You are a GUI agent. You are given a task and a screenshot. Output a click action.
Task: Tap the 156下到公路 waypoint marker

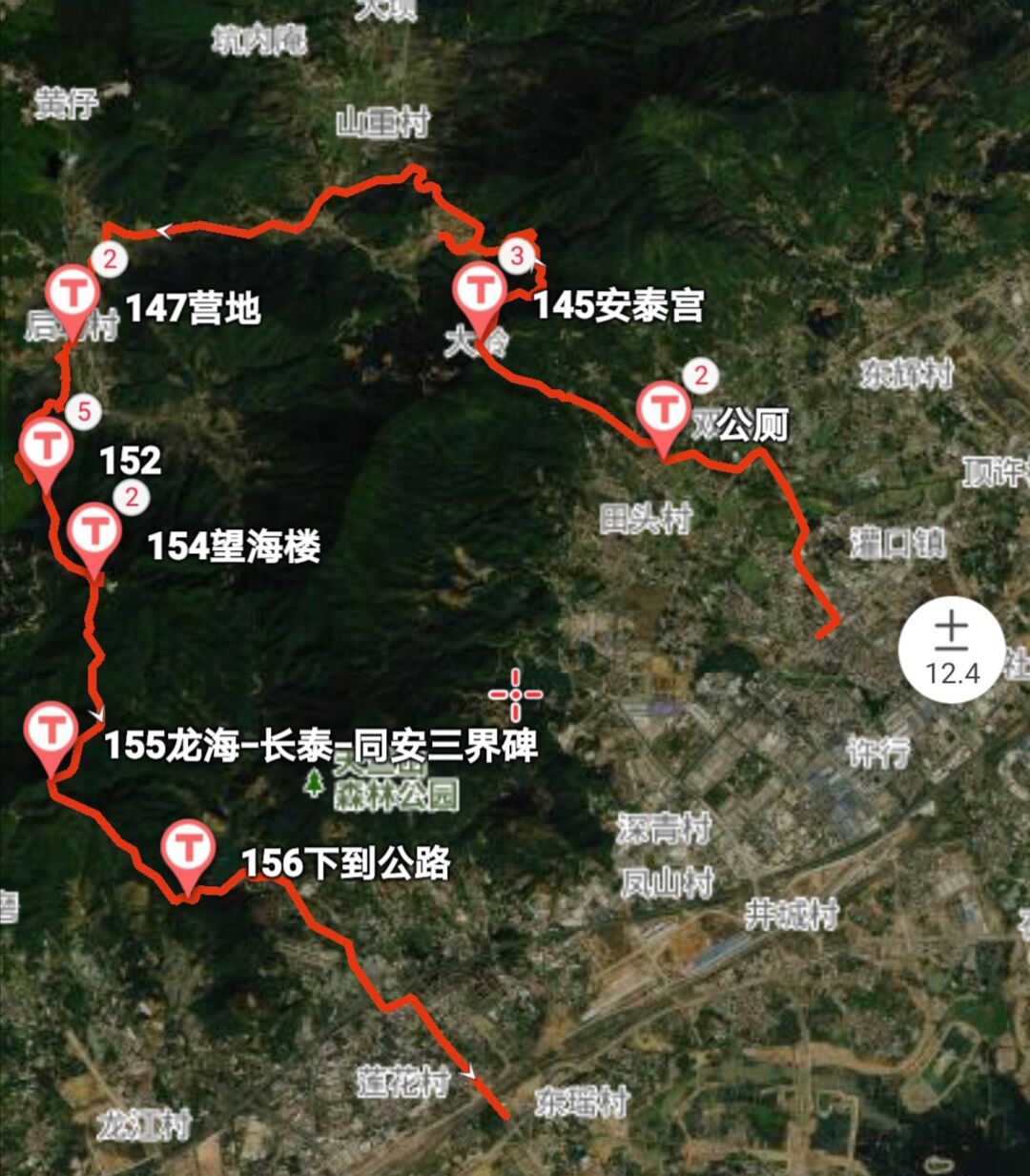[x=187, y=848]
